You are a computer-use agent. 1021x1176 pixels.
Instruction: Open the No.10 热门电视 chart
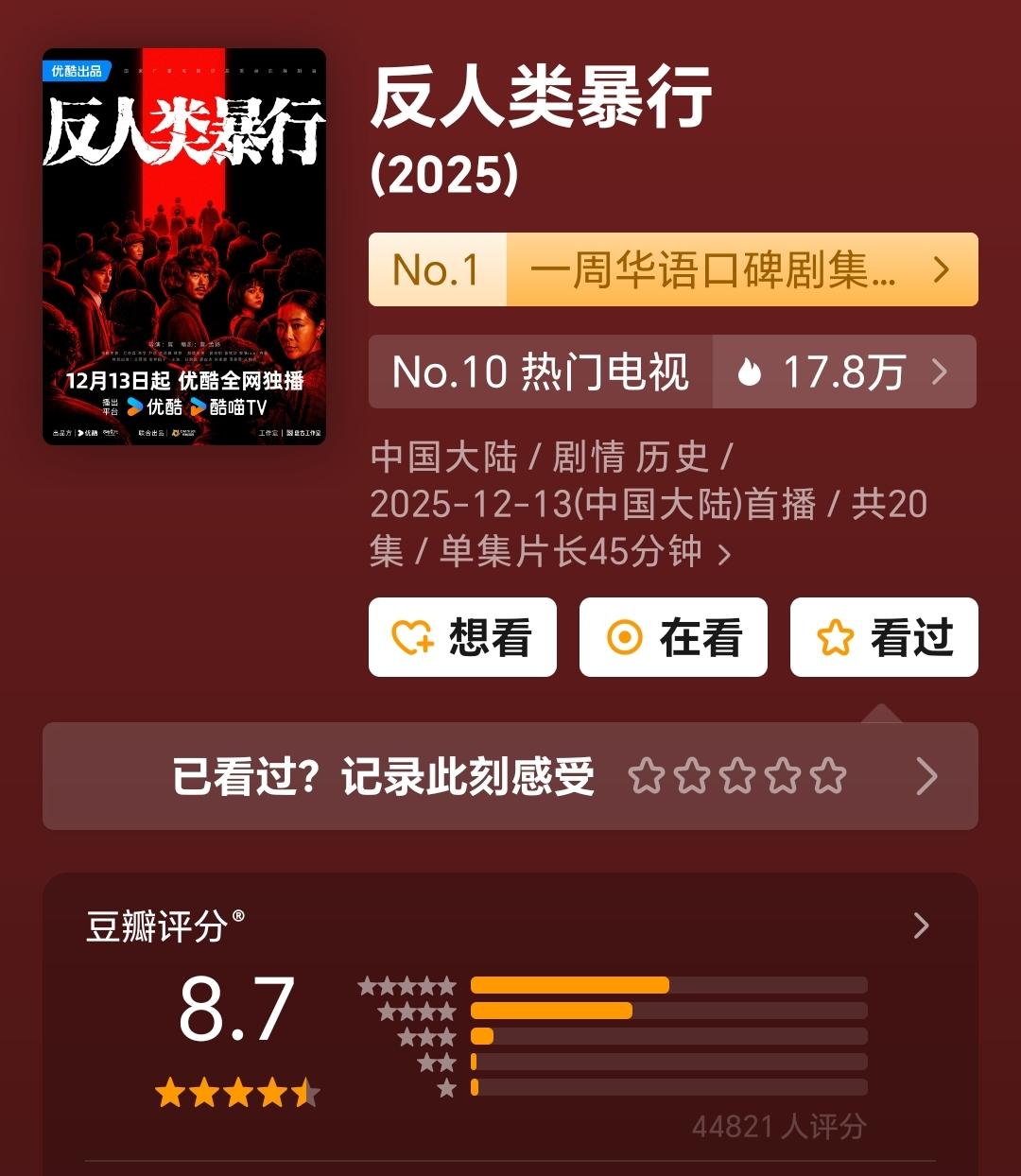pos(541,372)
